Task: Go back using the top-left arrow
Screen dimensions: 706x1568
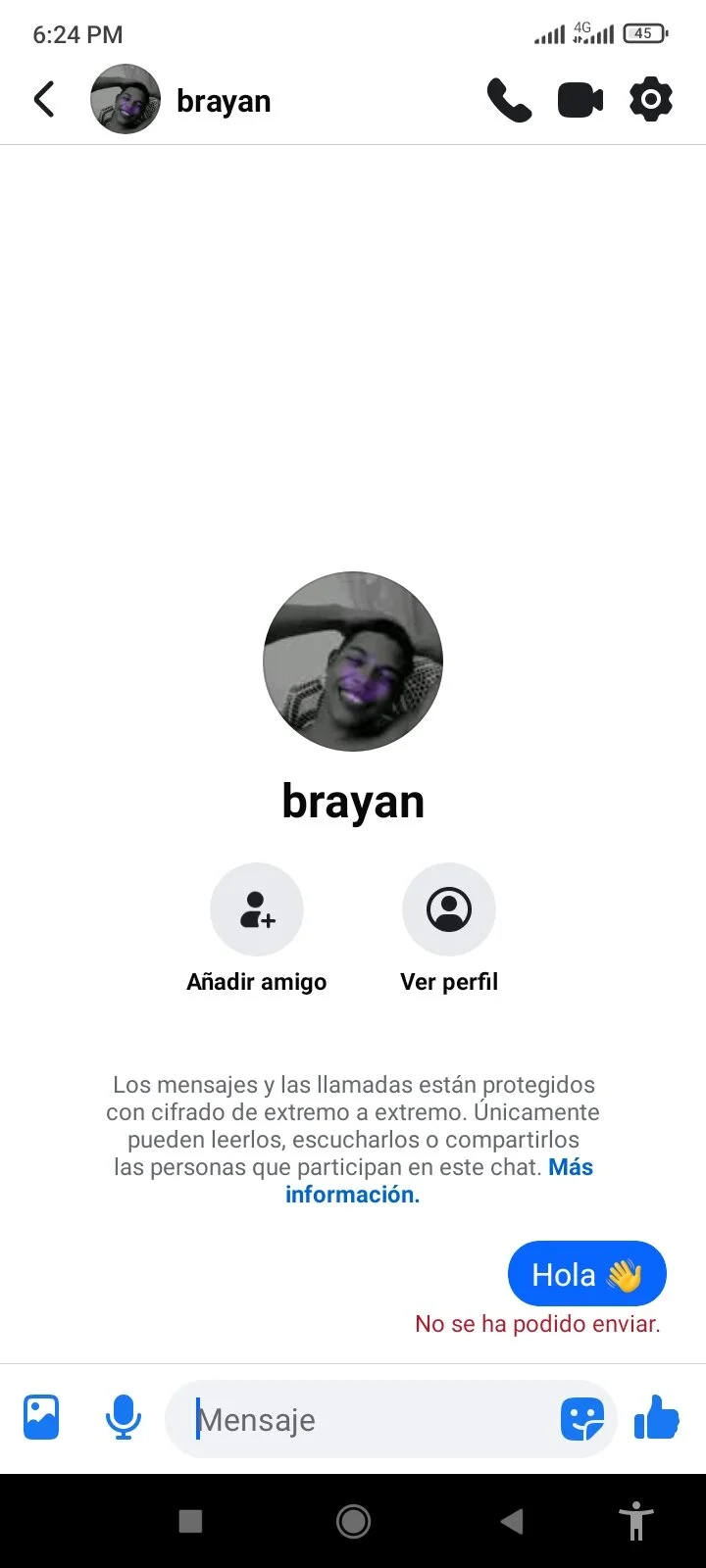Action: 44,99
